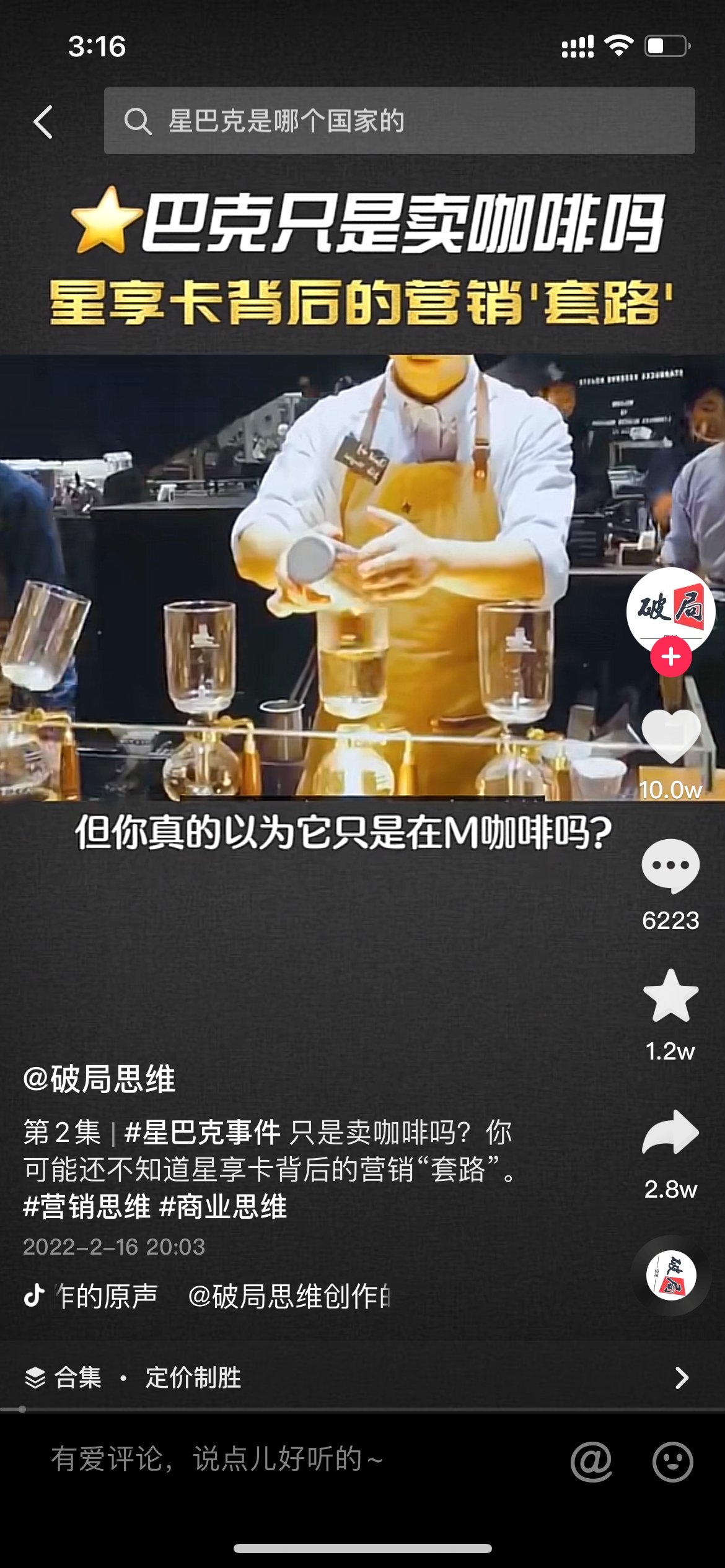Open the 破局 creator avatar profile
The width and height of the screenshot is (725, 1568).
click(x=670, y=608)
